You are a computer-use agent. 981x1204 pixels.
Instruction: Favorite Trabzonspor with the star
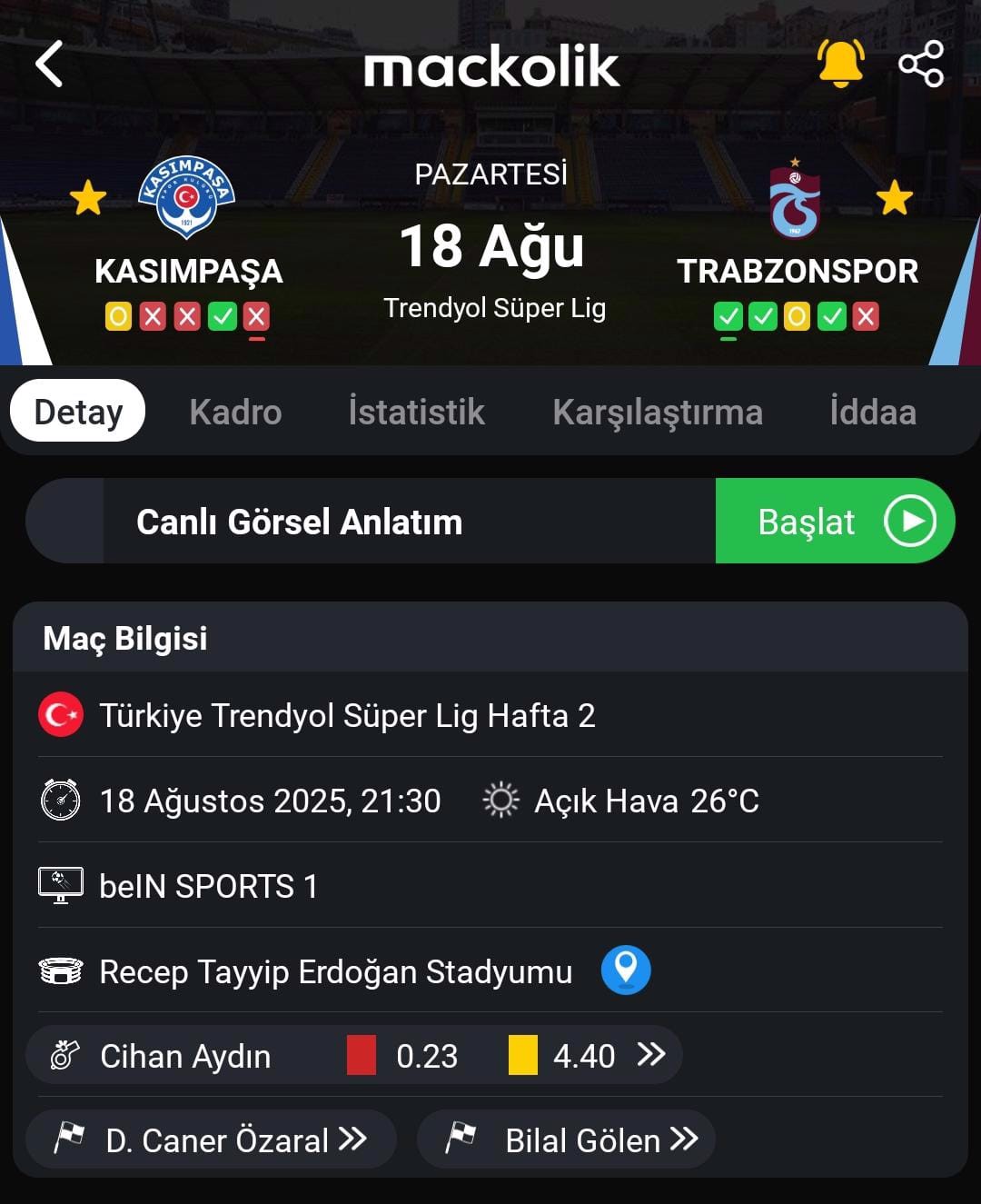pyautogui.click(x=895, y=197)
